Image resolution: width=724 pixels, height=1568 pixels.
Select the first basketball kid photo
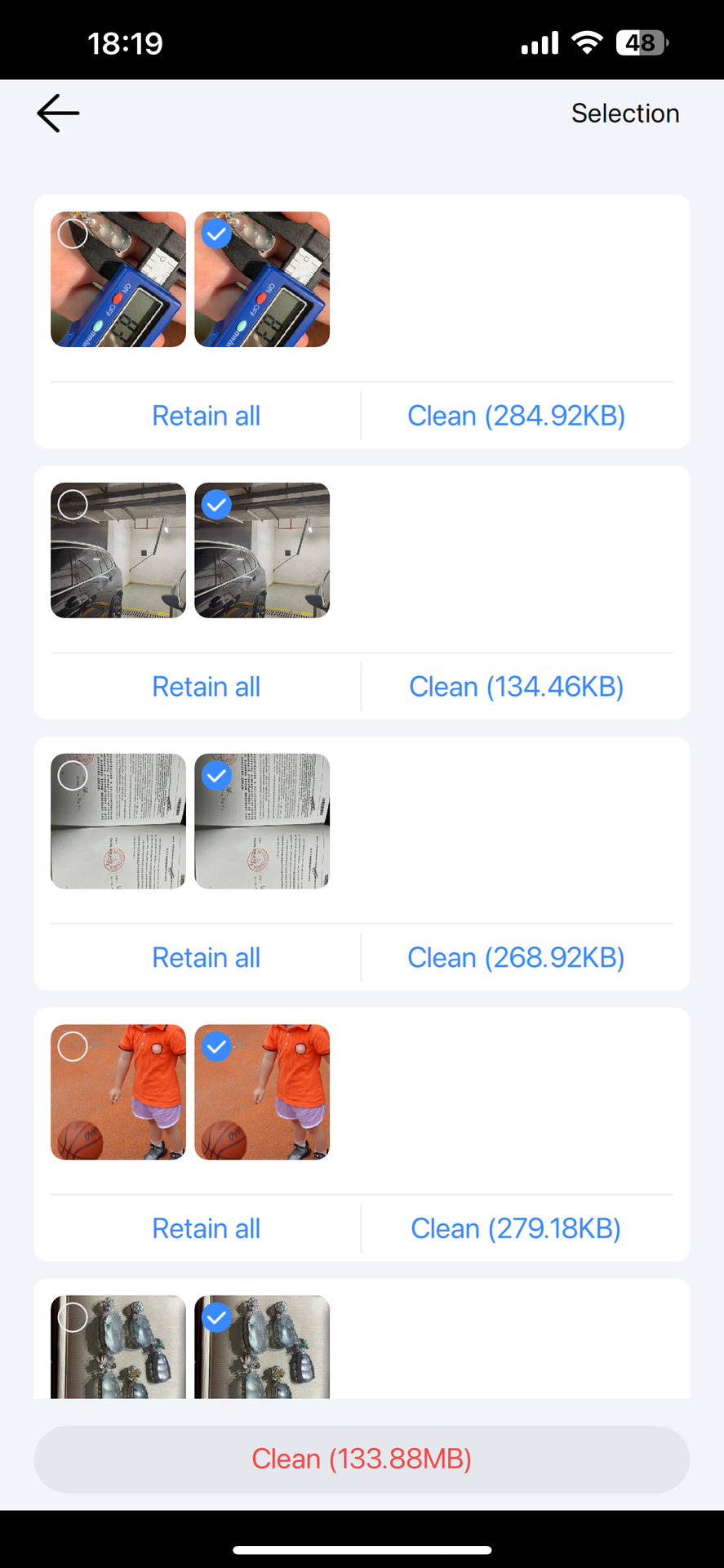pos(73,1047)
